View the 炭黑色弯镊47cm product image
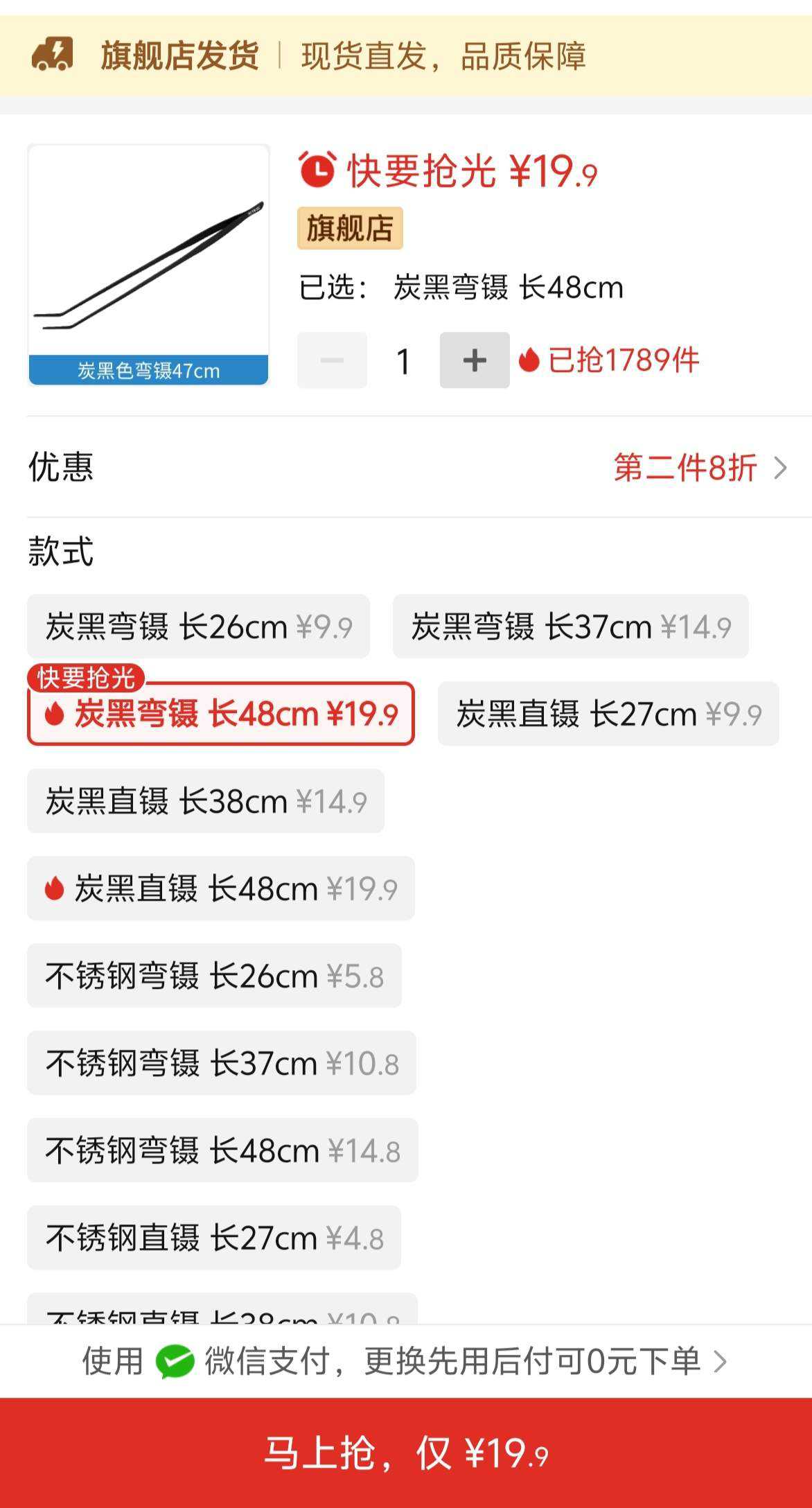This screenshot has width=812, height=1508. coord(148,265)
